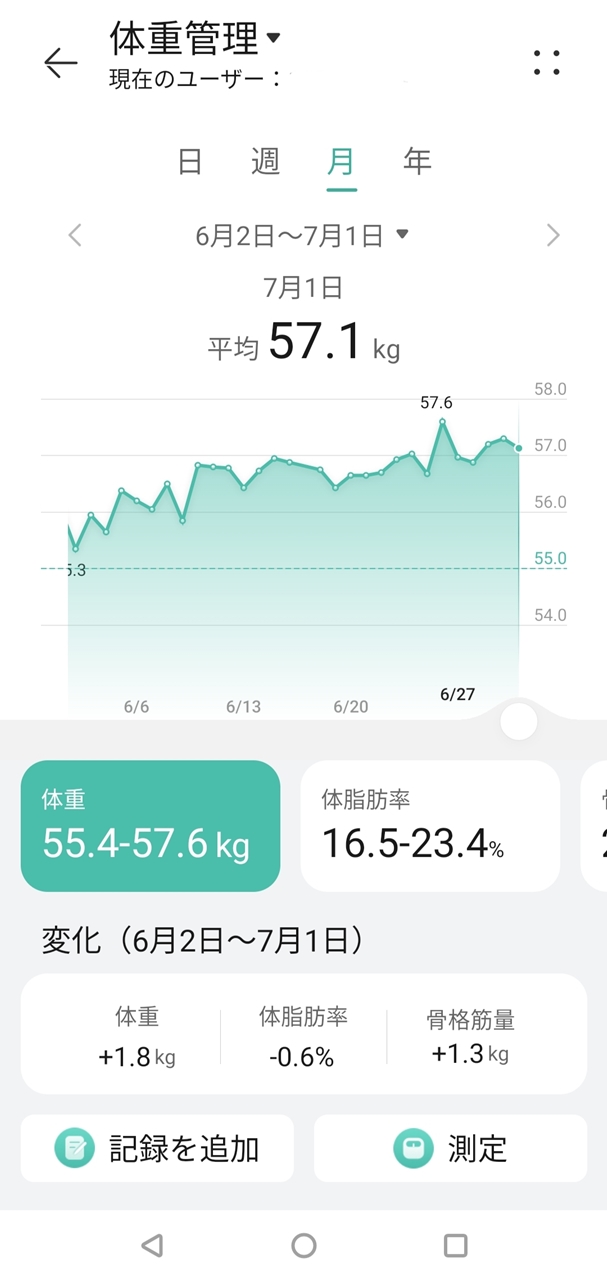The width and height of the screenshot is (607, 1280).
Task: Start a measurement with 測定
Action: click(x=450, y=1148)
